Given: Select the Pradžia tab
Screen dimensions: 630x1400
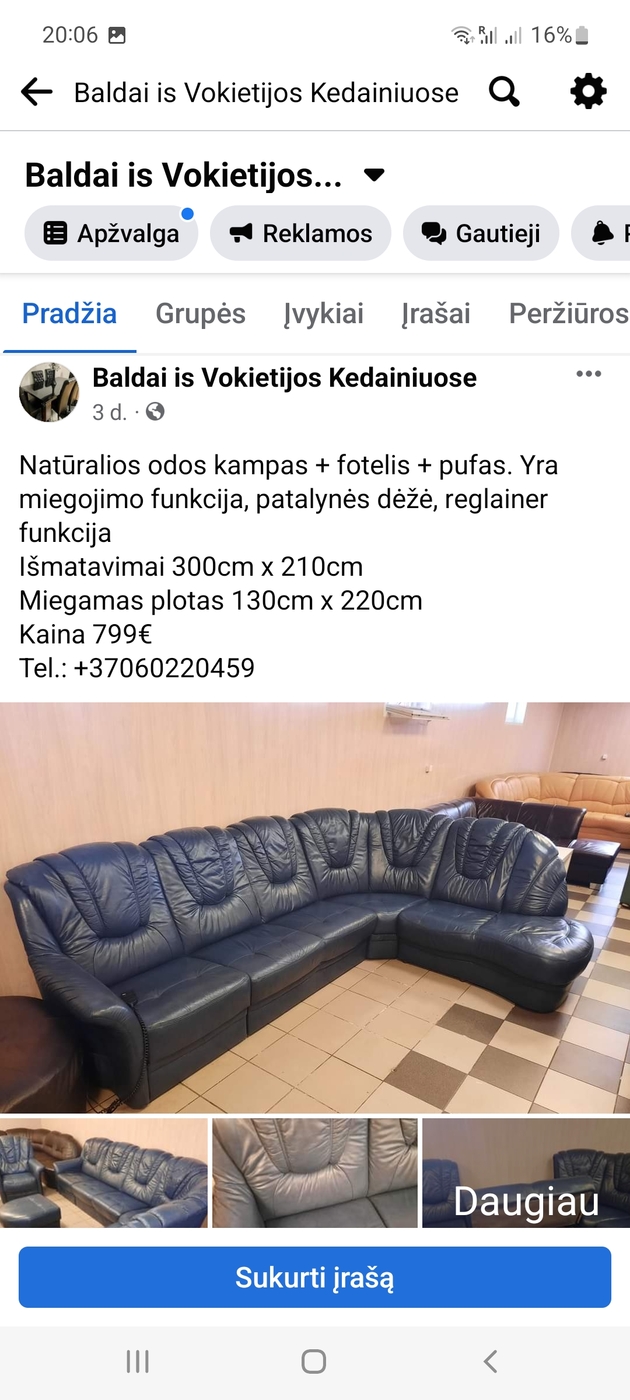Looking at the screenshot, I should tap(70, 314).
